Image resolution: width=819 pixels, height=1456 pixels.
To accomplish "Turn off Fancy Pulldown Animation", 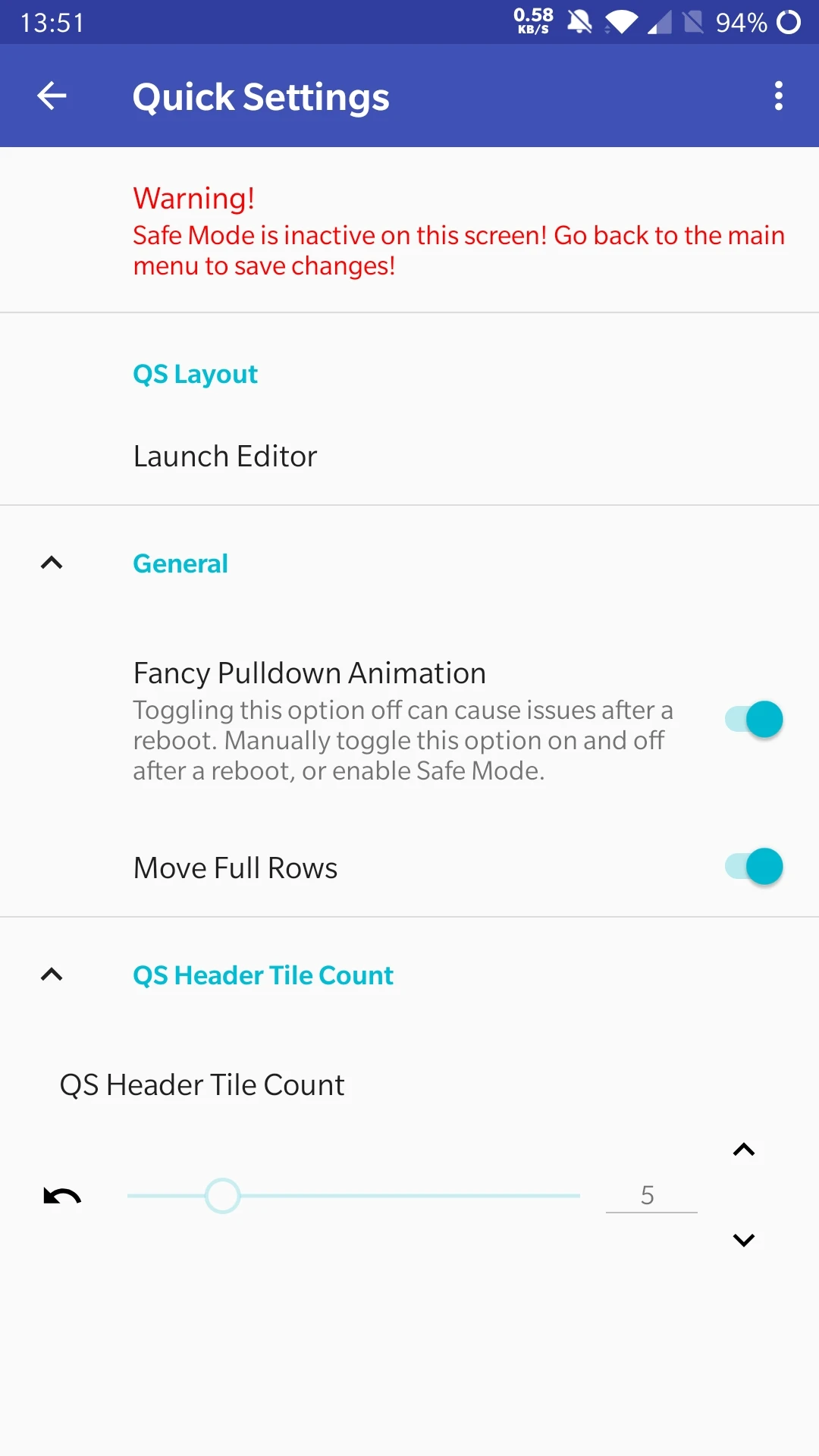I will (754, 720).
